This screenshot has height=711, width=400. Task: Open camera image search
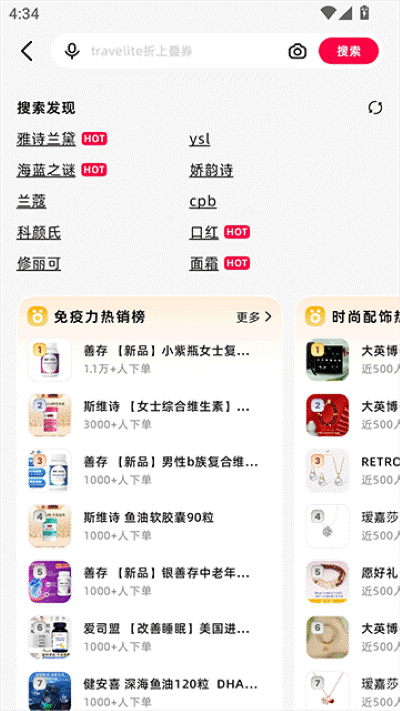298,51
